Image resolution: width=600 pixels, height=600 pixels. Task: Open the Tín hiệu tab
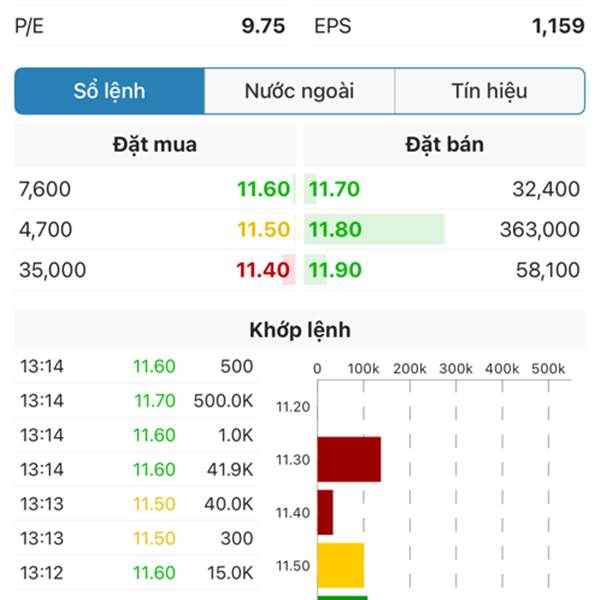489,91
